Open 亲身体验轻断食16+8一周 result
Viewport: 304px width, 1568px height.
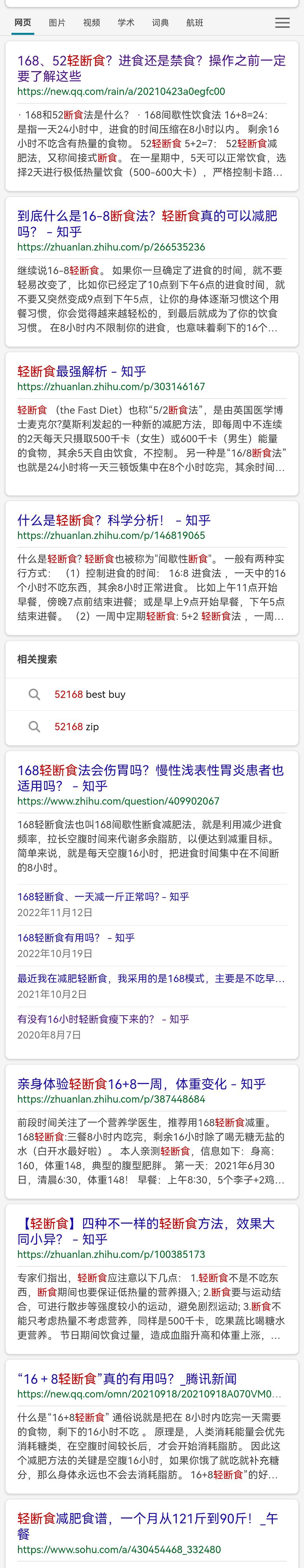click(x=141, y=1084)
